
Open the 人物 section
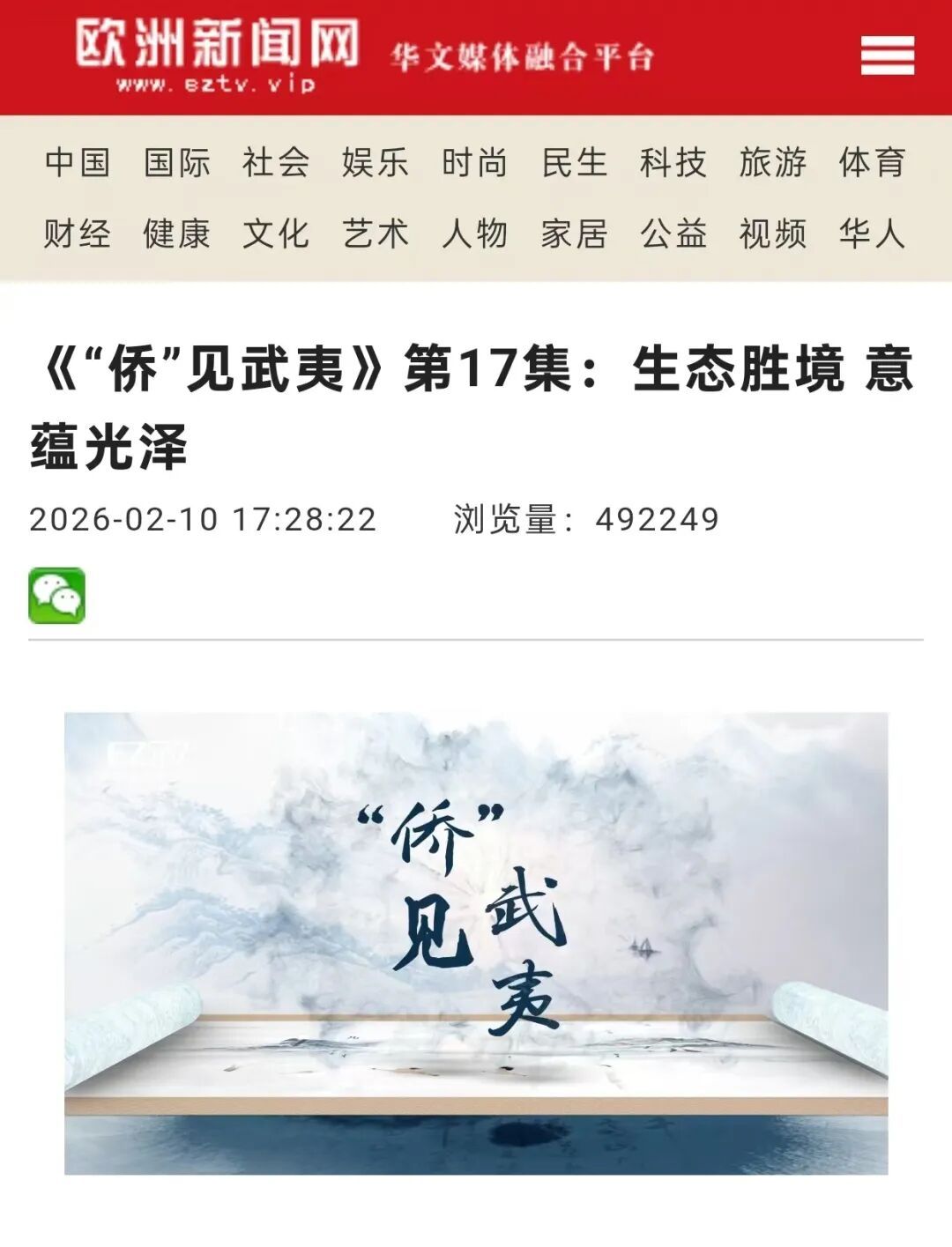[x=474, y=234]
